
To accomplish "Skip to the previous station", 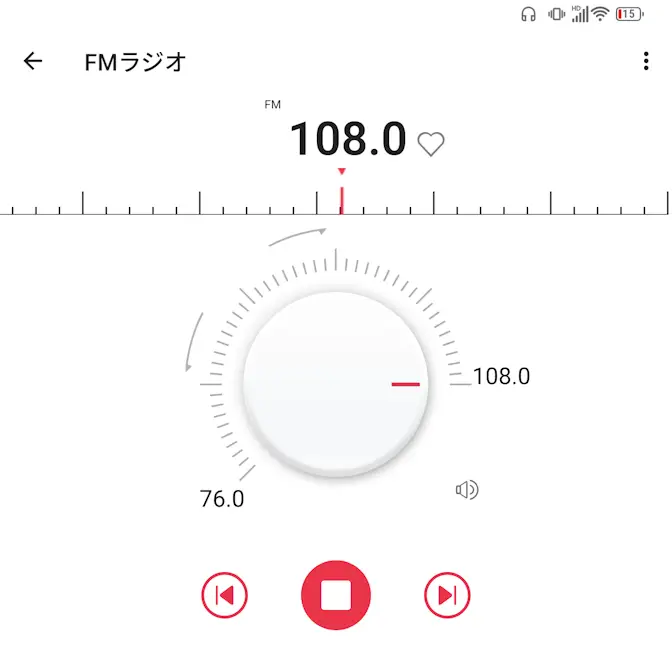I will [224, 595].
